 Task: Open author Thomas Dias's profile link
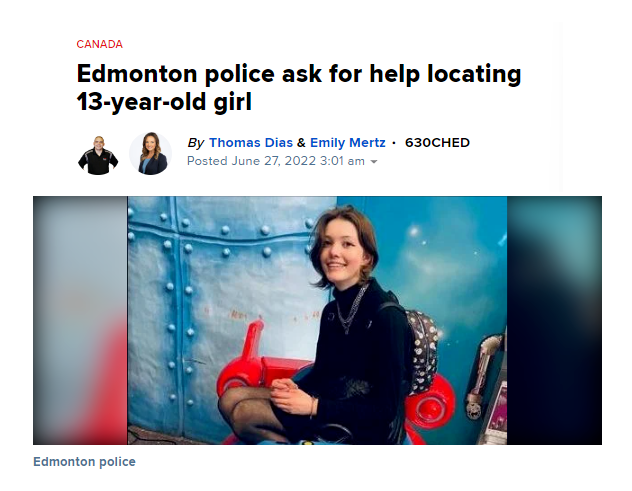click(x=250, y=143)
